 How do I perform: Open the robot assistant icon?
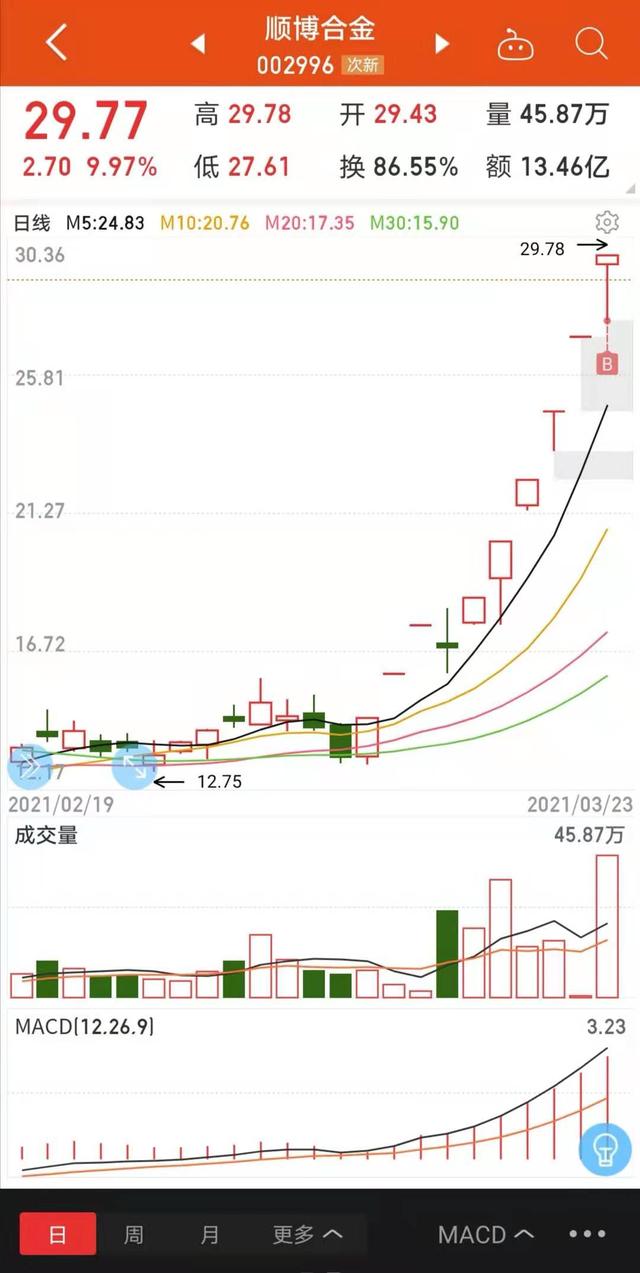pos(516,44)
